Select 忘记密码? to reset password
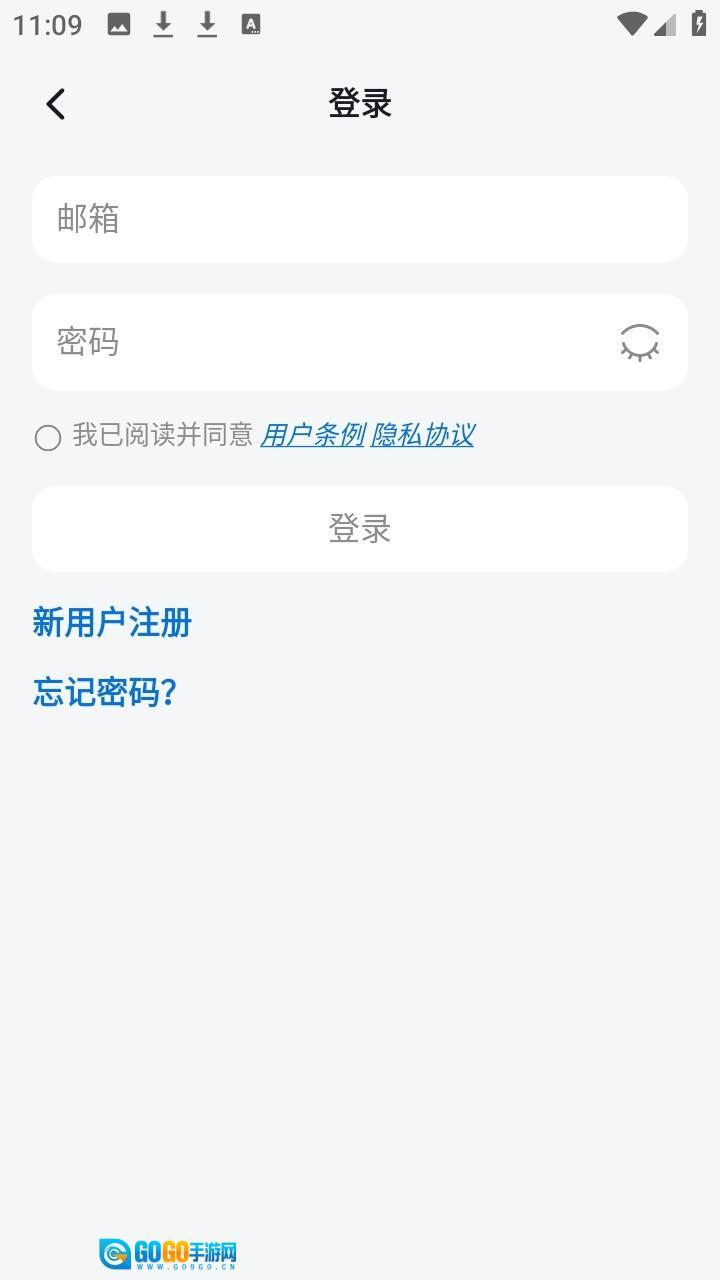 [105, 691]
